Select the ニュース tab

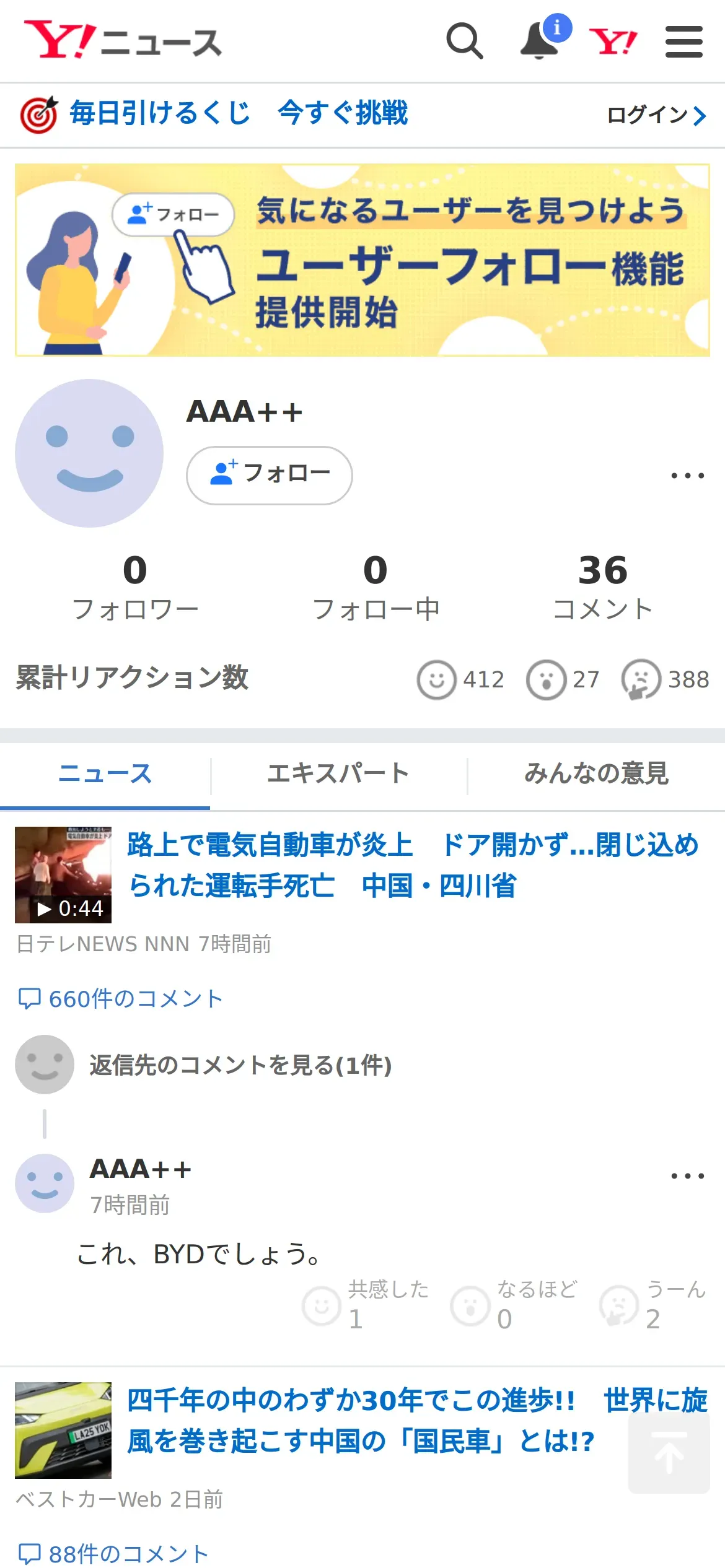tap(105, 773)
